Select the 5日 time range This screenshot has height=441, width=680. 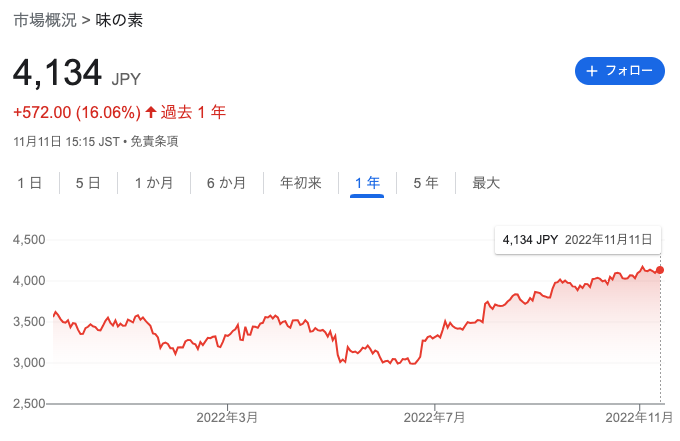88,183
